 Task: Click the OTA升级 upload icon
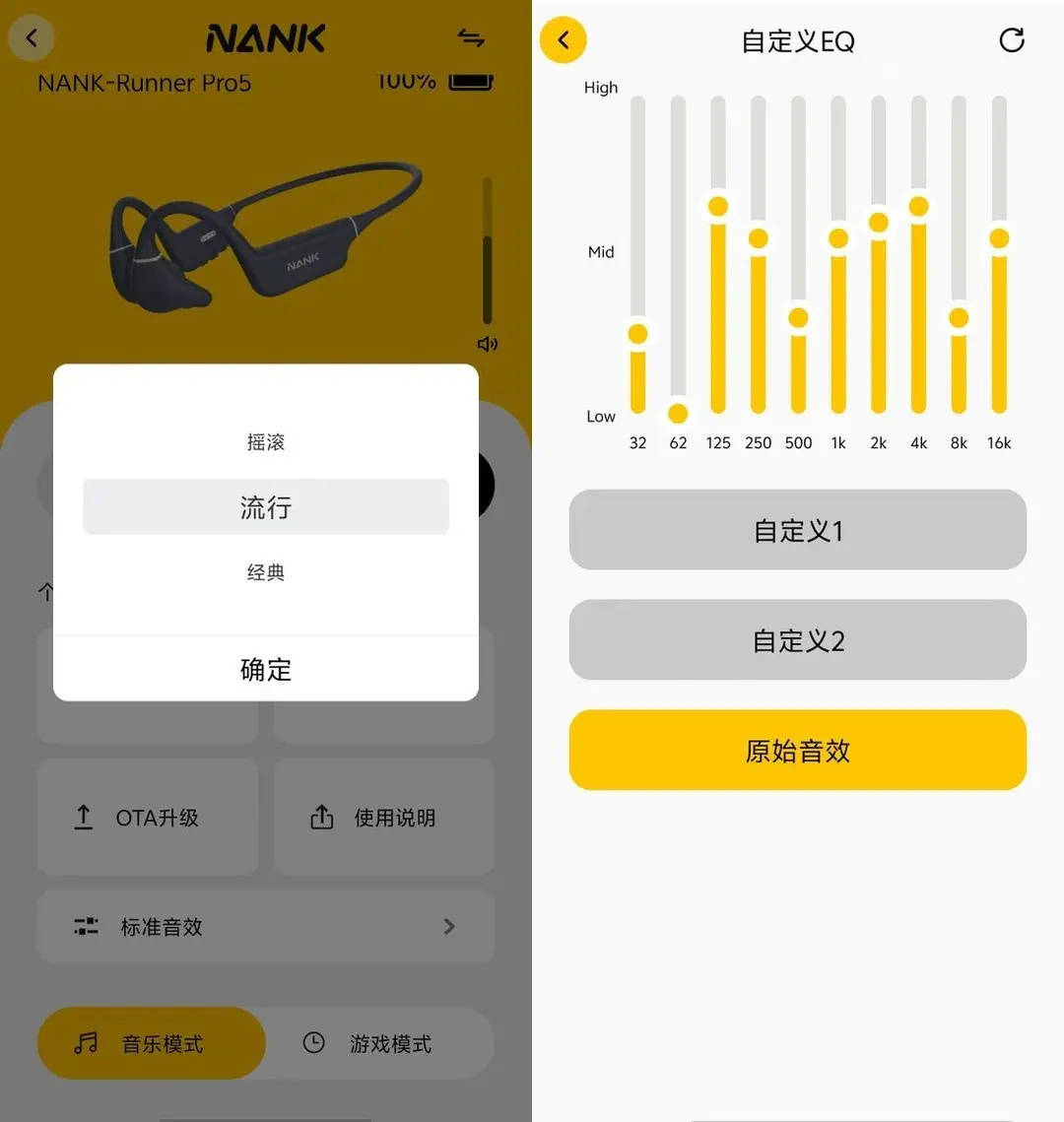[x=85, y=818]
